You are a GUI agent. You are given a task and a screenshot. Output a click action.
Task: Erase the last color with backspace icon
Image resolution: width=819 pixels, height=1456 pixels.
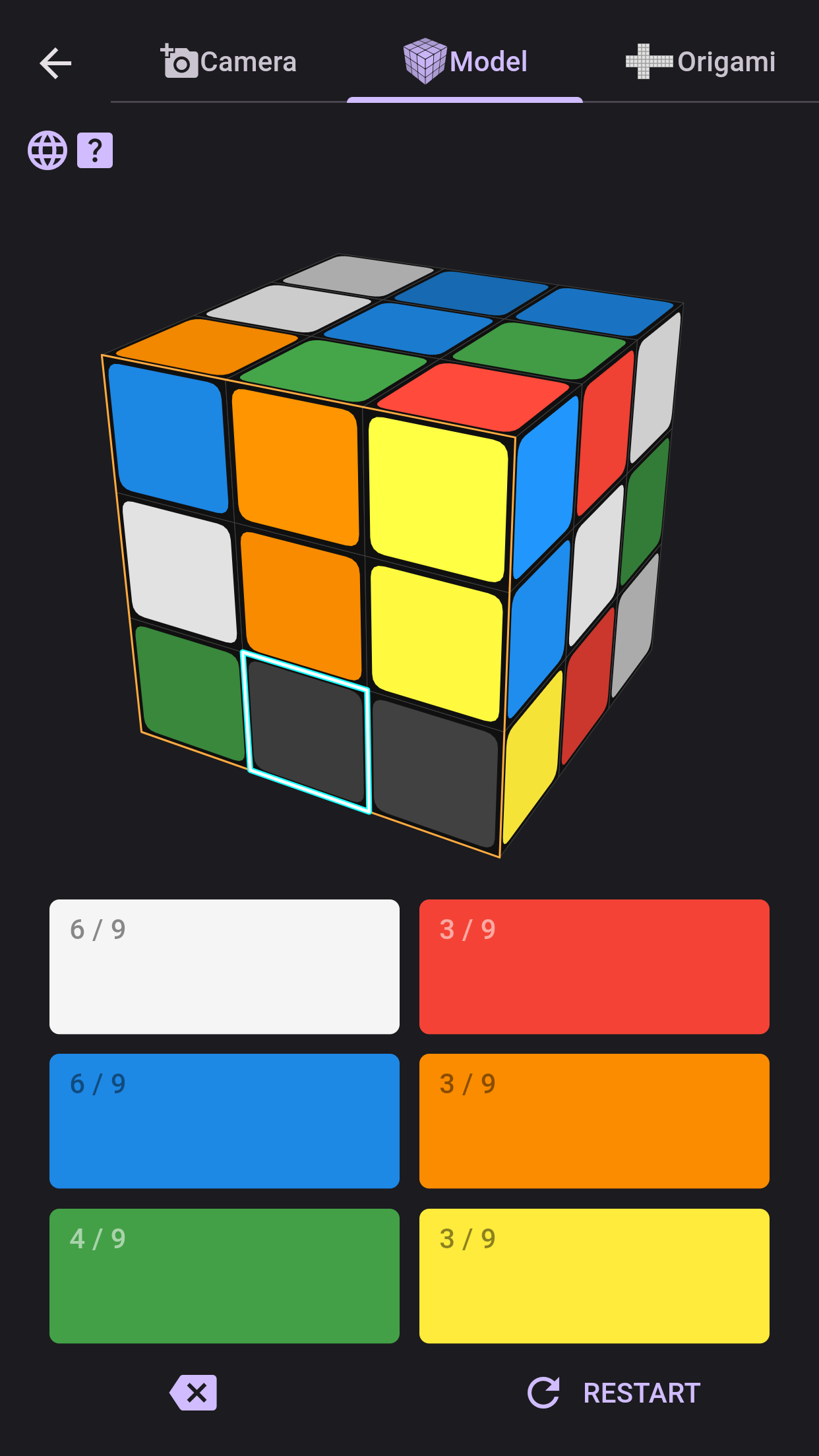[193, 1393]
